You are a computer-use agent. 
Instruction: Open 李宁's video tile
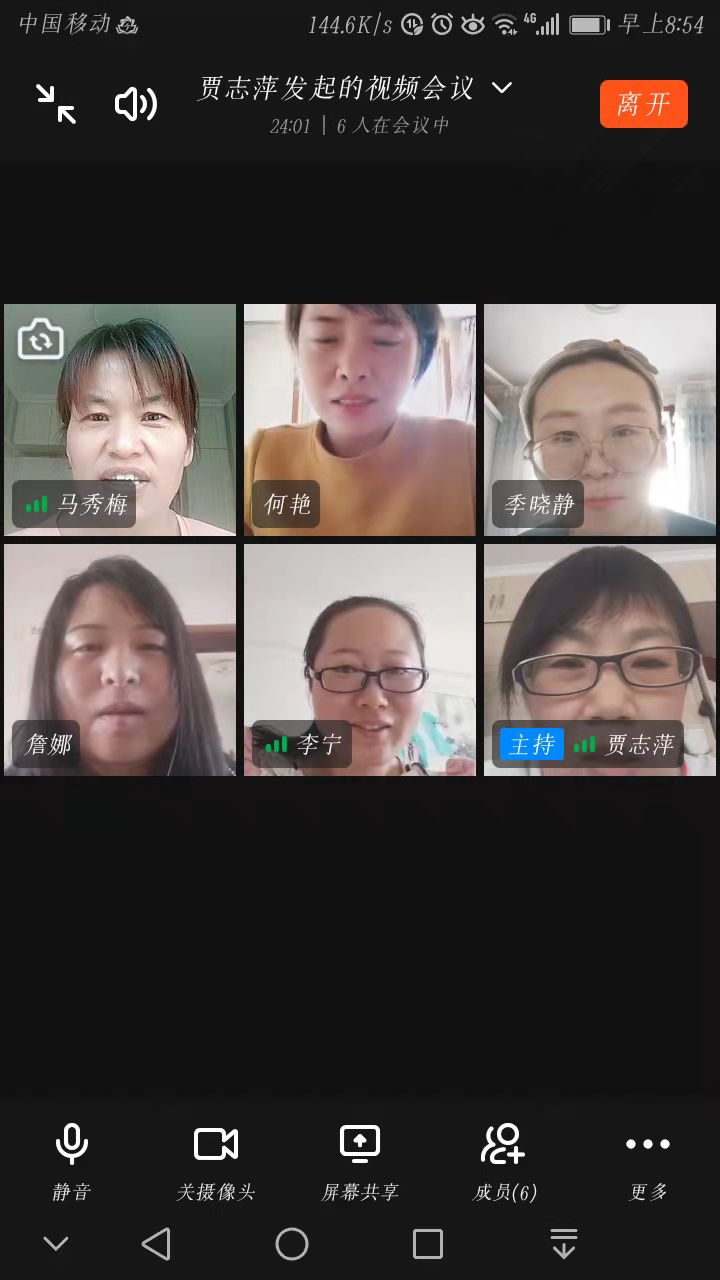click(360, 660)
